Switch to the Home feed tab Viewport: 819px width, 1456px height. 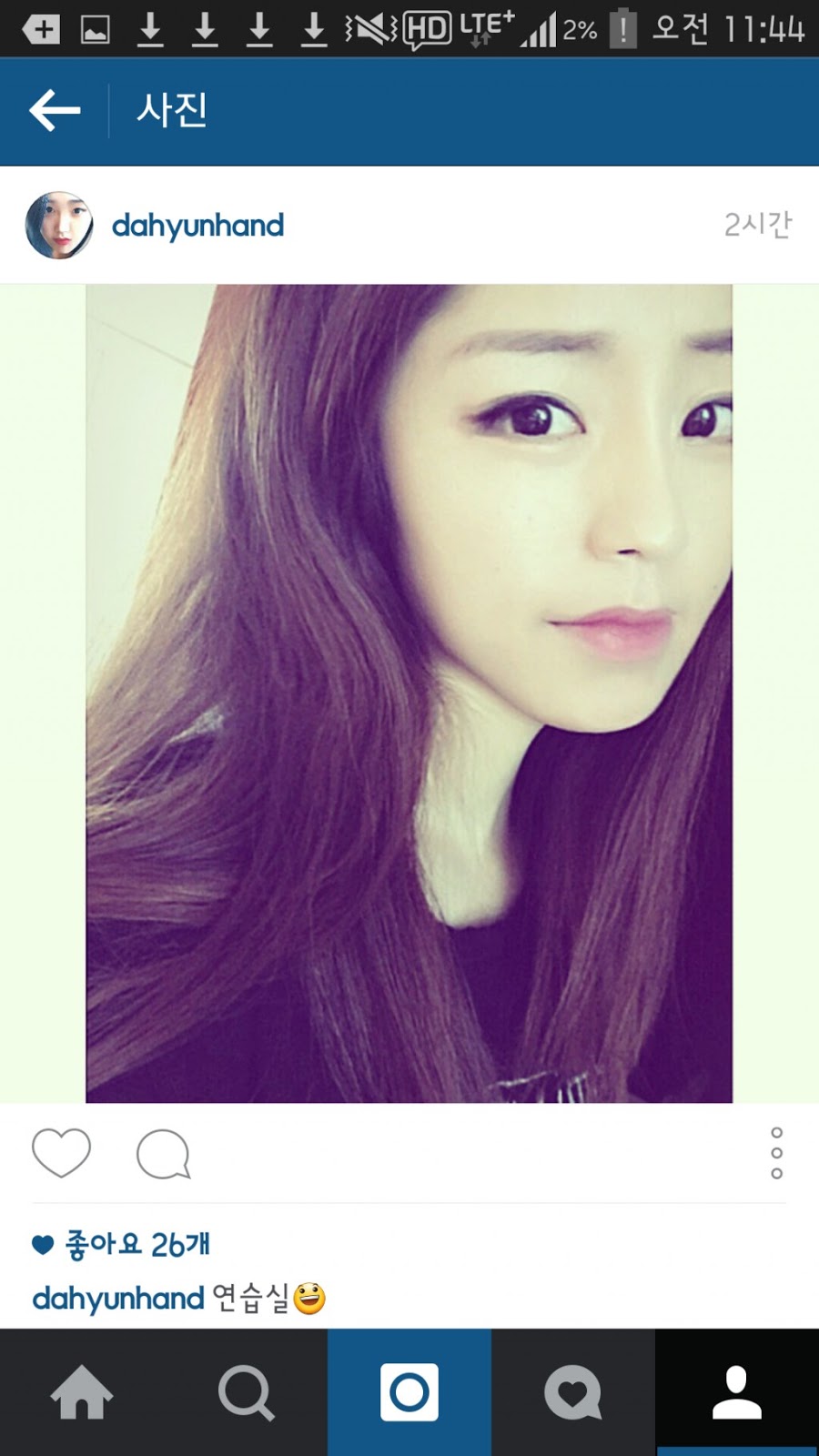coord(82,1392)
